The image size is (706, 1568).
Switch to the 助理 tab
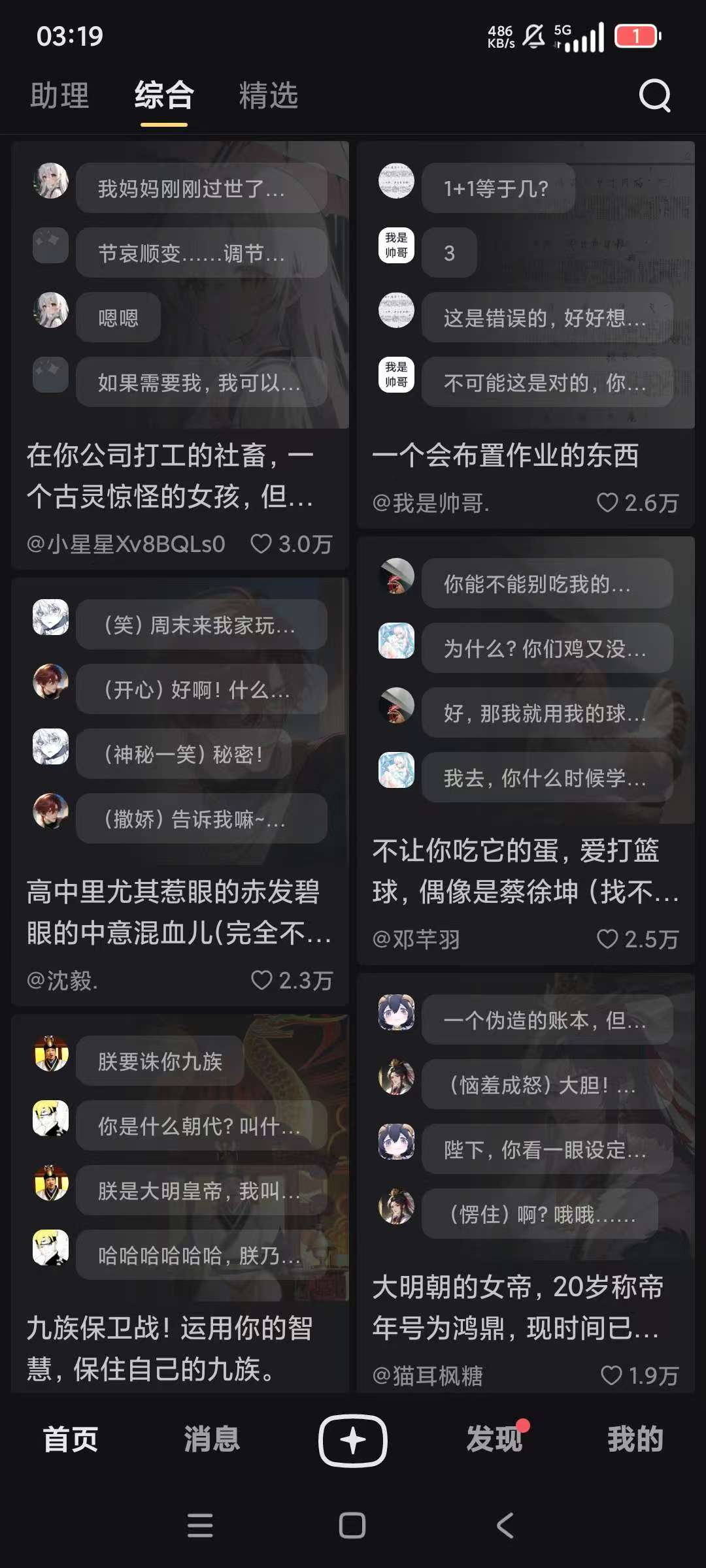(x=59, y=96)
